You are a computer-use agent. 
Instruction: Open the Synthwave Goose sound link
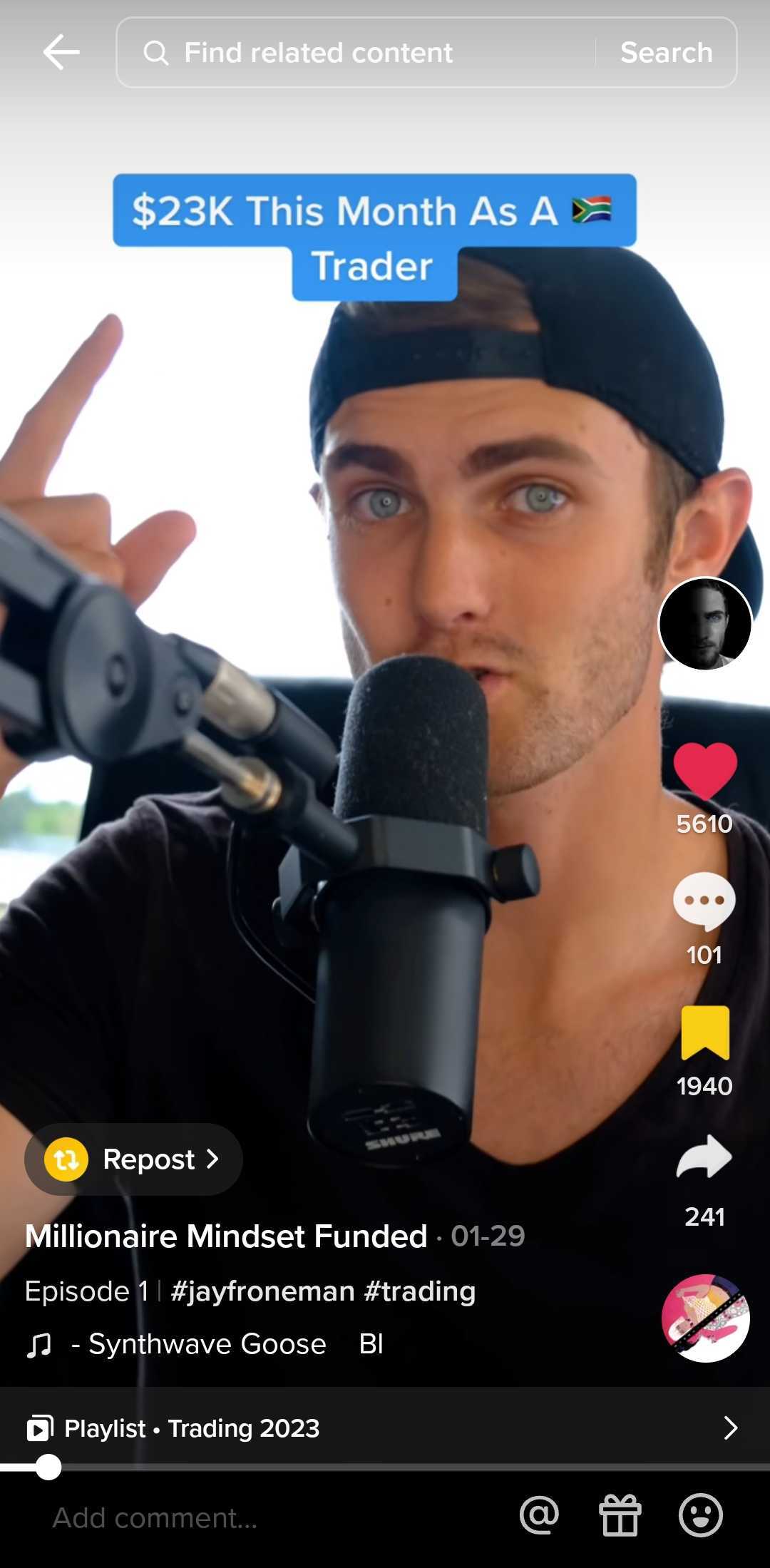point(207,1344)
